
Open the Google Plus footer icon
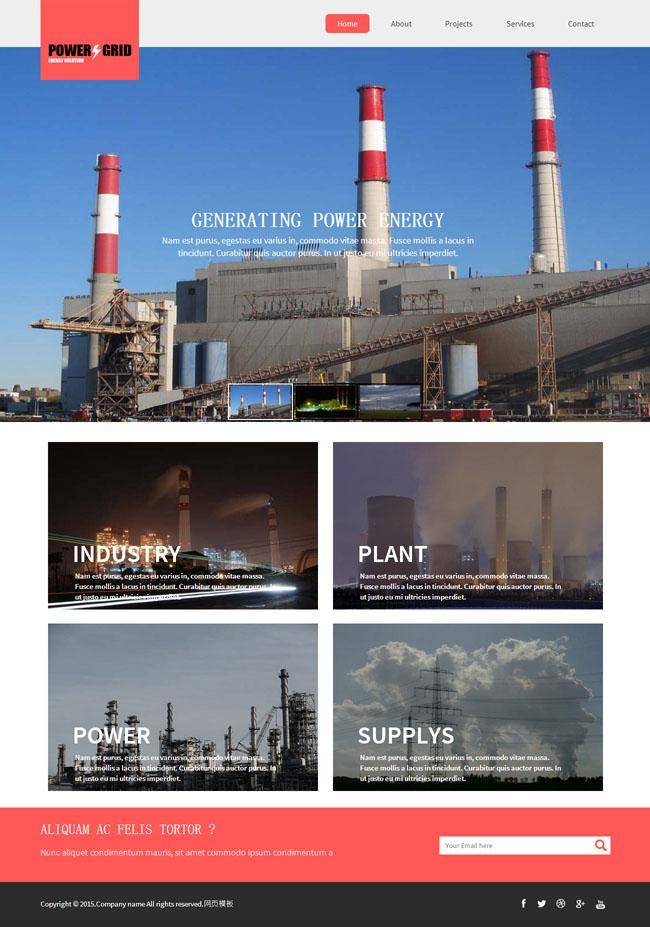[580, 904]
